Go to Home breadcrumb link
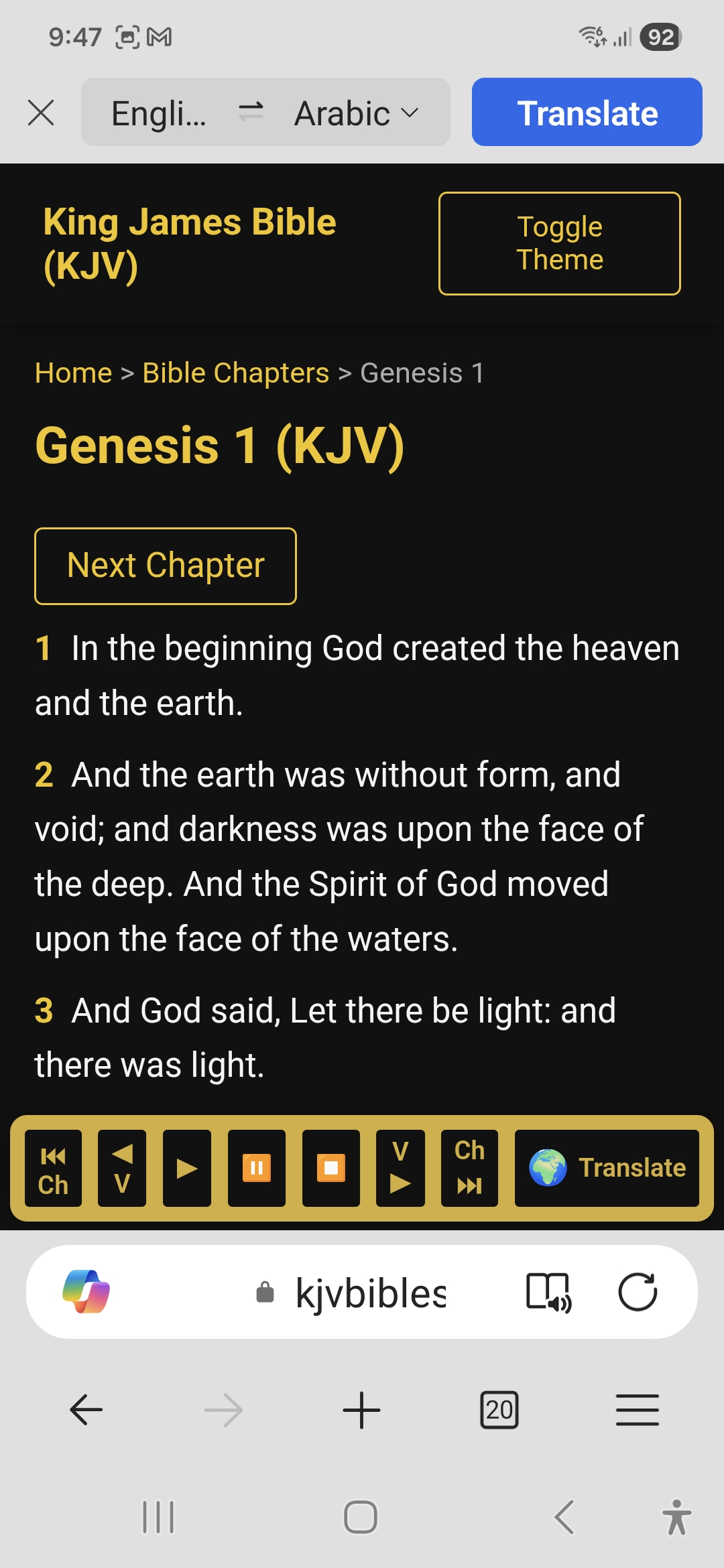 point(73,373)
